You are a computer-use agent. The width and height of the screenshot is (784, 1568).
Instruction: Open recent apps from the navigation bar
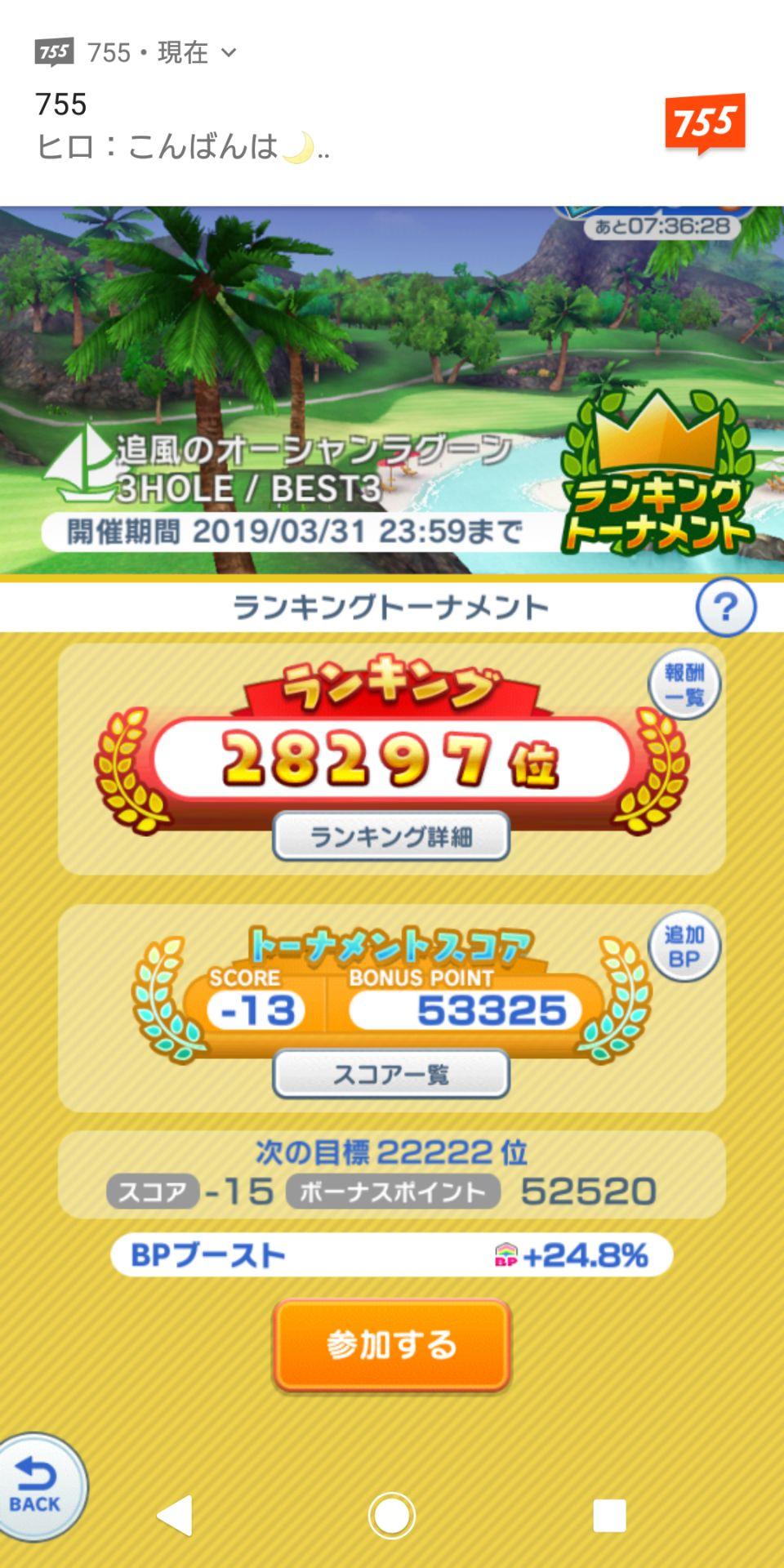coord(608,1516)
